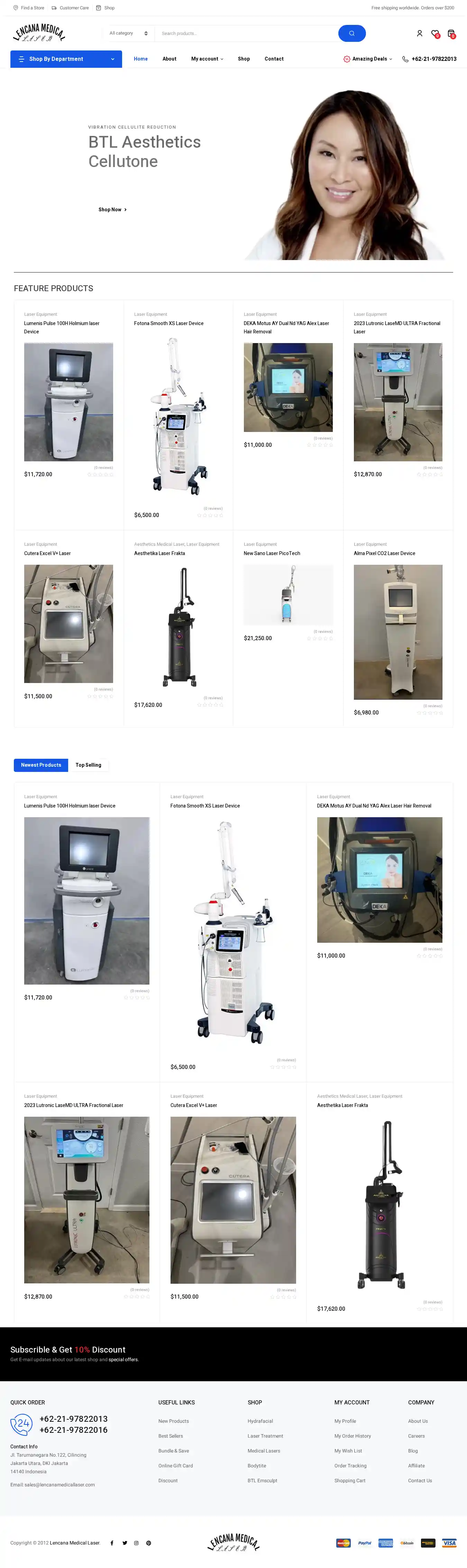Go to the About page

[169, 59]
